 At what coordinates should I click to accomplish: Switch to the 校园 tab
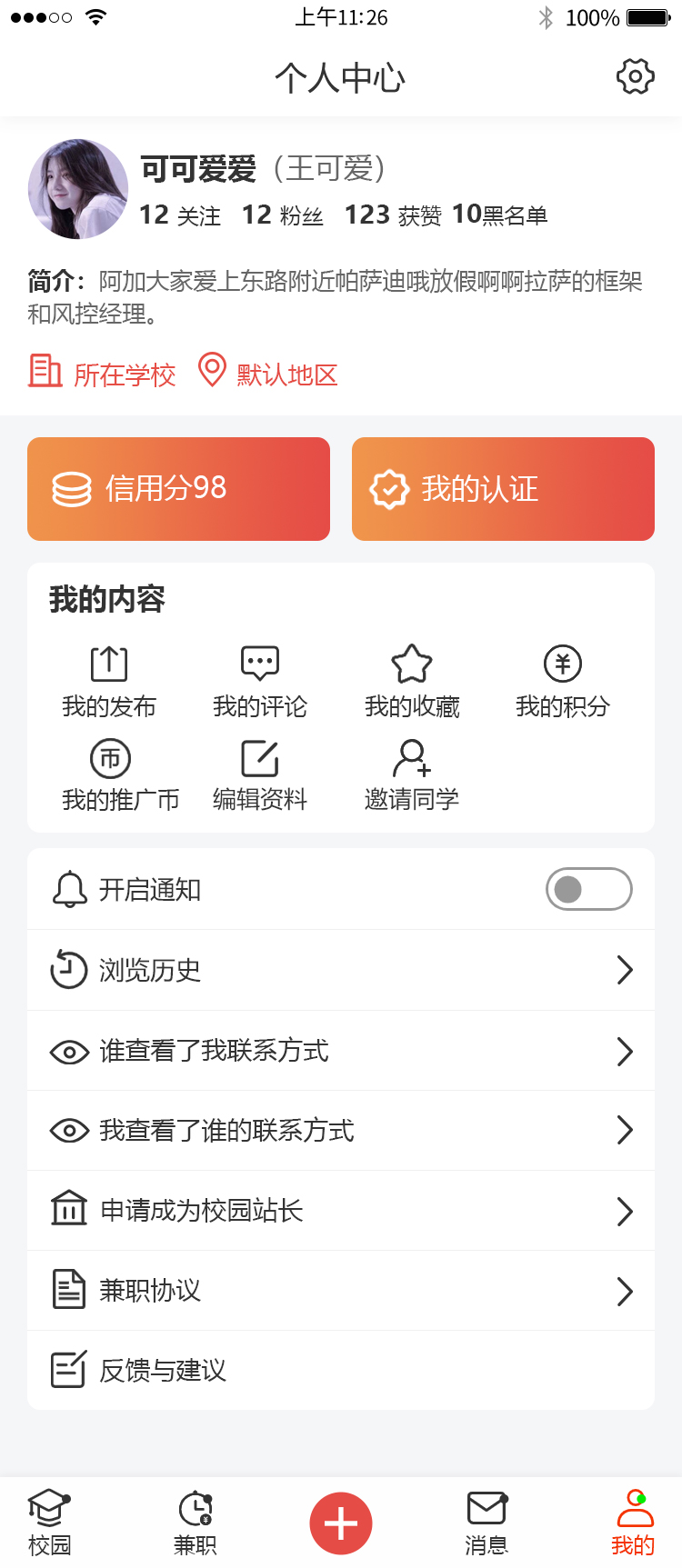click(x=49, y=1523)
